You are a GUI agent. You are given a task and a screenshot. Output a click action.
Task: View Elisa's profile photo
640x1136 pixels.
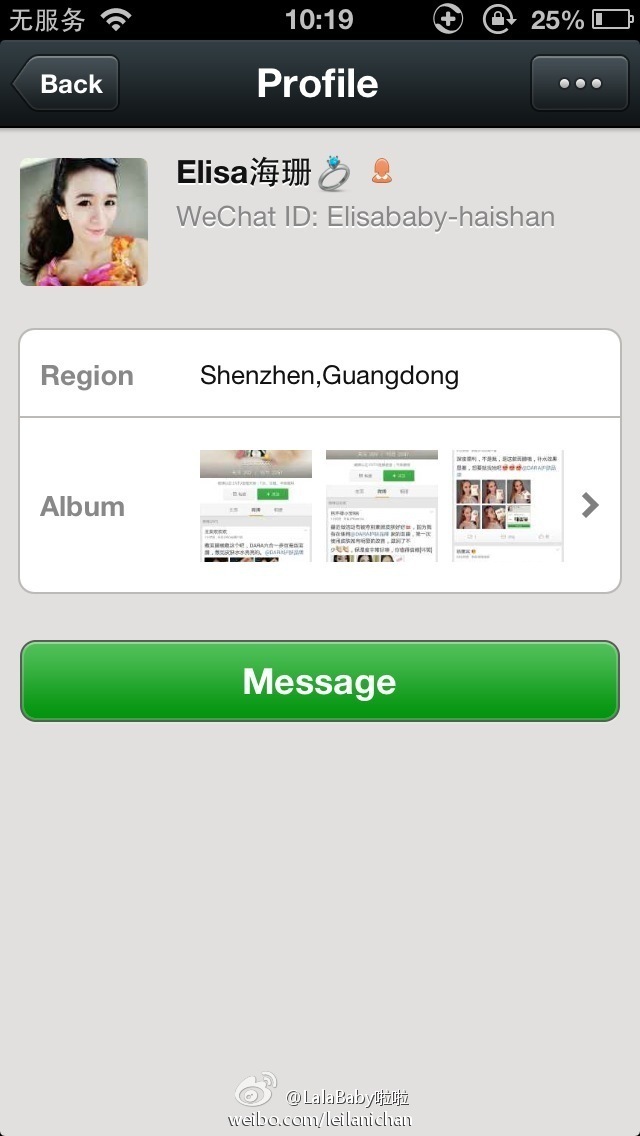pos(84,222)
